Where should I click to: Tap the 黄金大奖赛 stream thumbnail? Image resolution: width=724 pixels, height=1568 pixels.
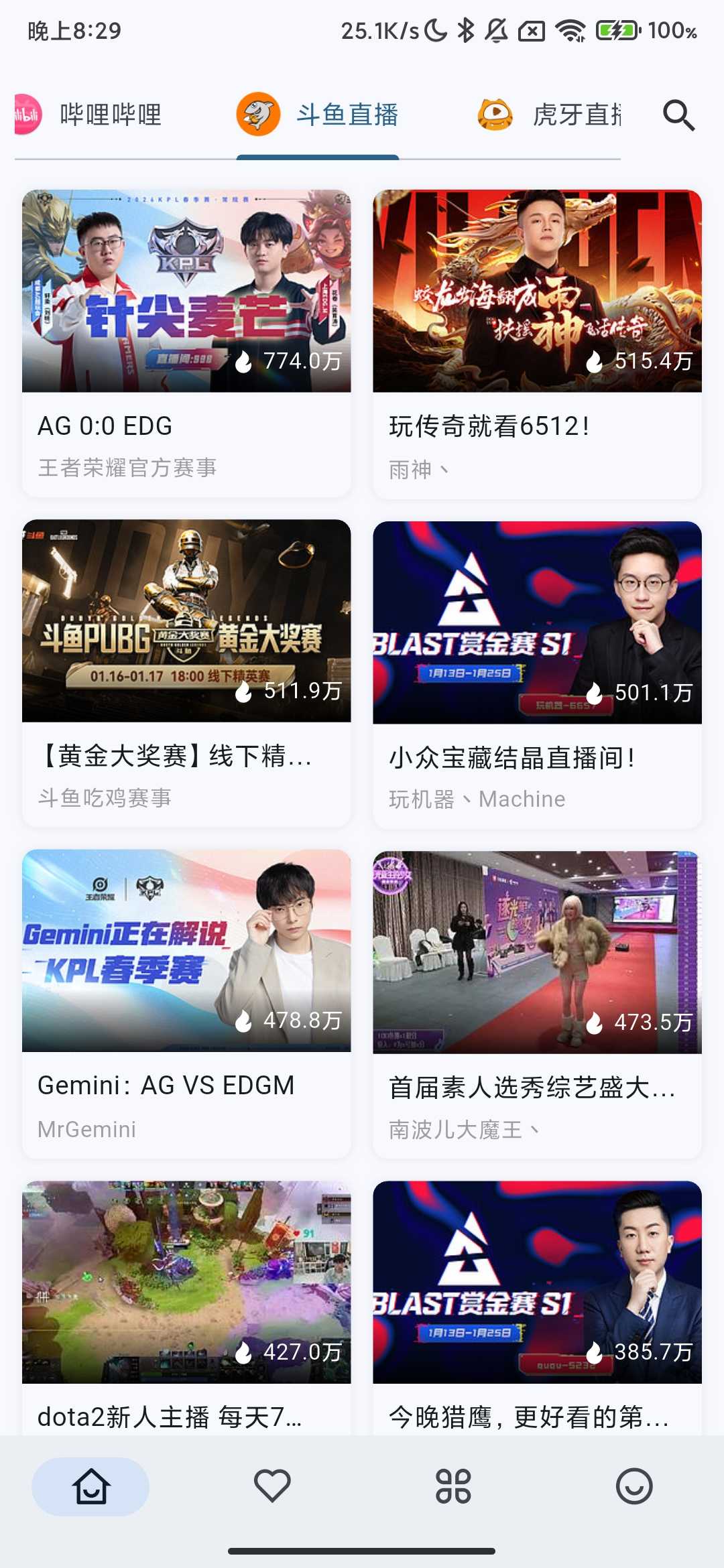[186, 623]
